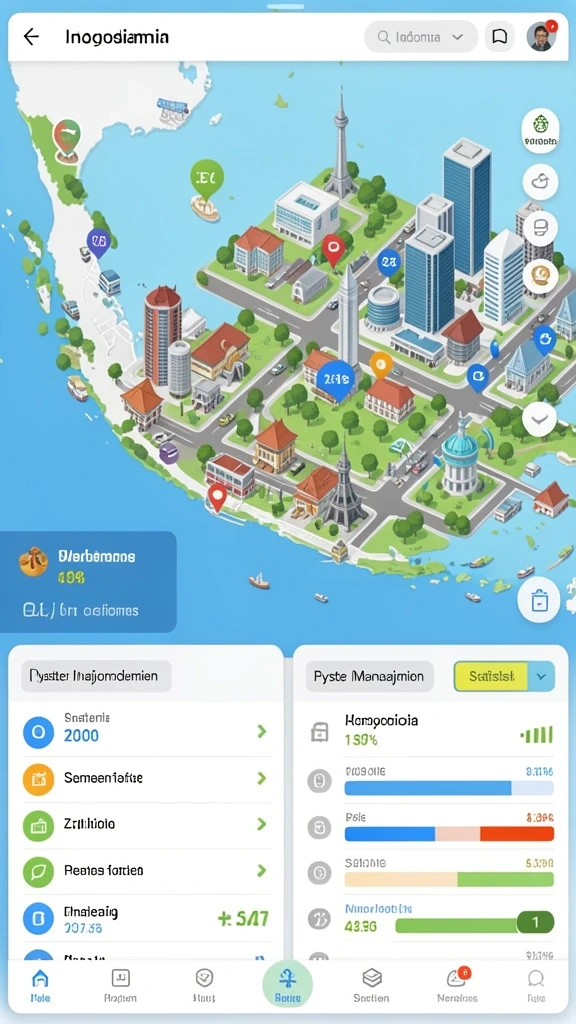576x1024 pixels.
Task: Open the Zrlhhioio row
Action: tap(147, 825)
